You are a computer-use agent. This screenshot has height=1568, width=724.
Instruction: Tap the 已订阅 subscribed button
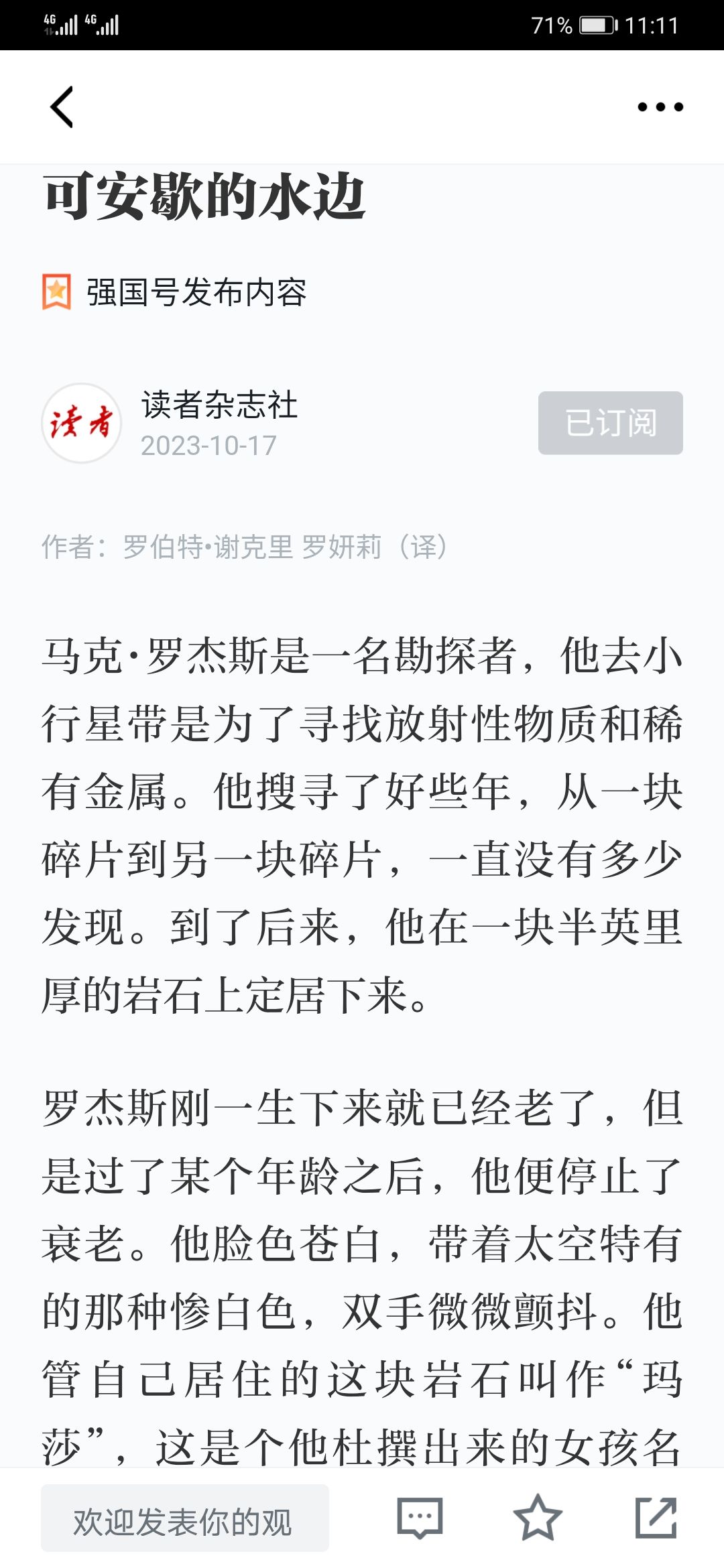pos(611,423)
